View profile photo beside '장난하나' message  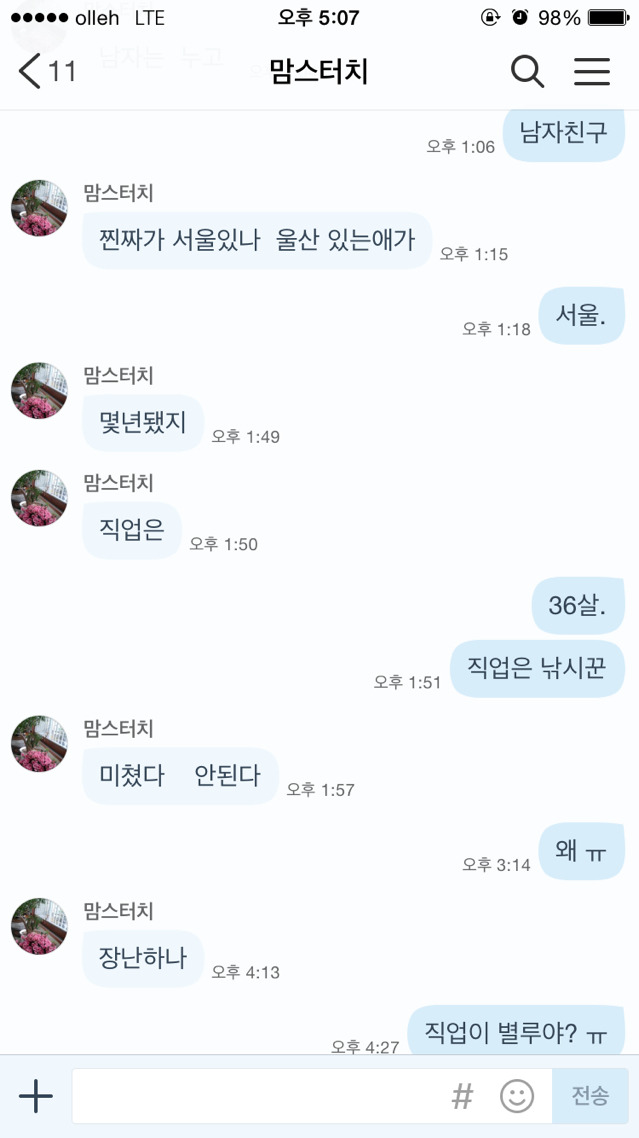[x=39, y=926]
